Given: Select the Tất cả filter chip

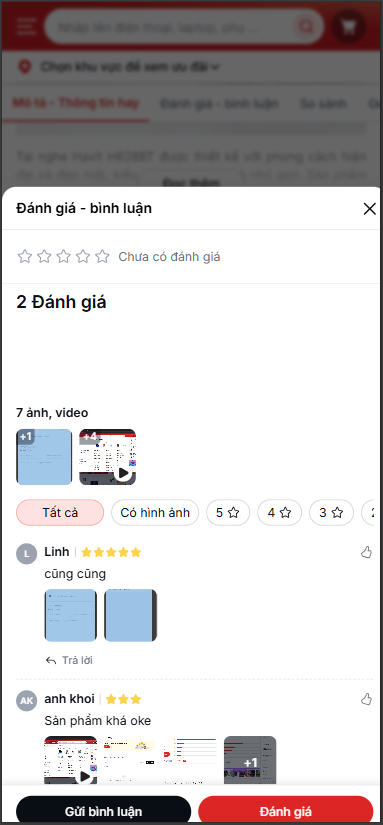Looking at the screenshot, I should (x=60, y=512).
